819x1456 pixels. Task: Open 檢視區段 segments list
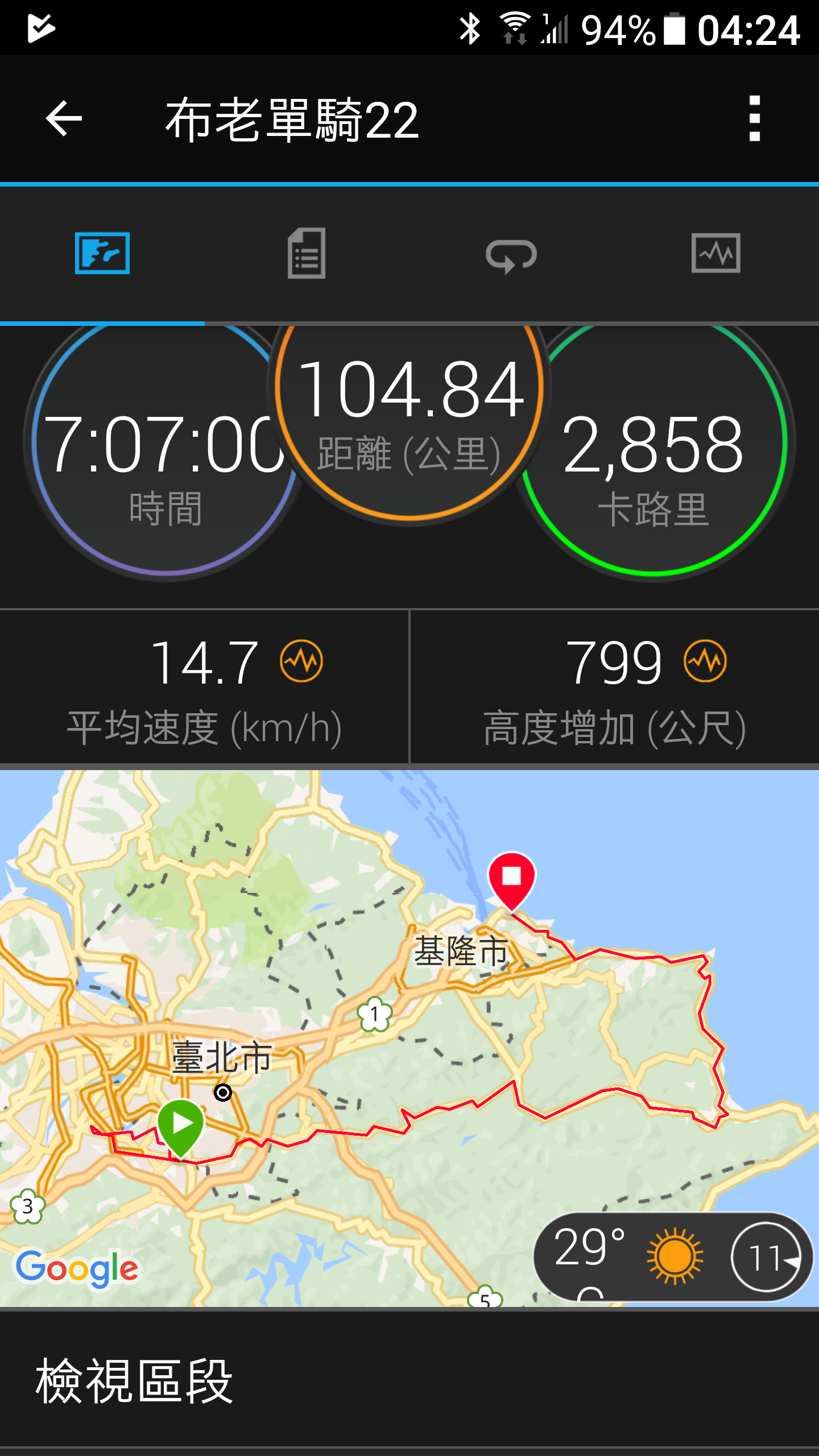pyautogui.click(x=134, y=1381)
